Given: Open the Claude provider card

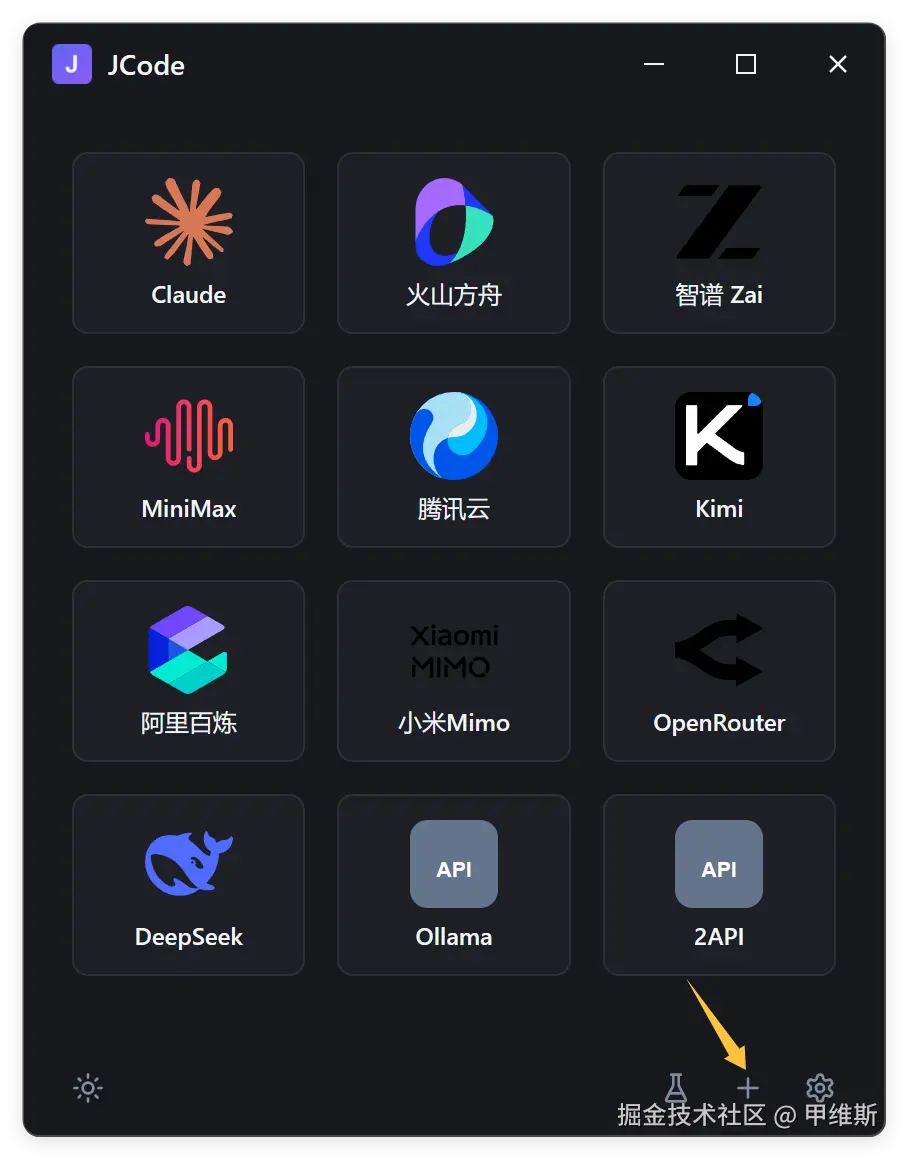Looking at the screenshot, I should pyautogui.click(x=188, y=243).
